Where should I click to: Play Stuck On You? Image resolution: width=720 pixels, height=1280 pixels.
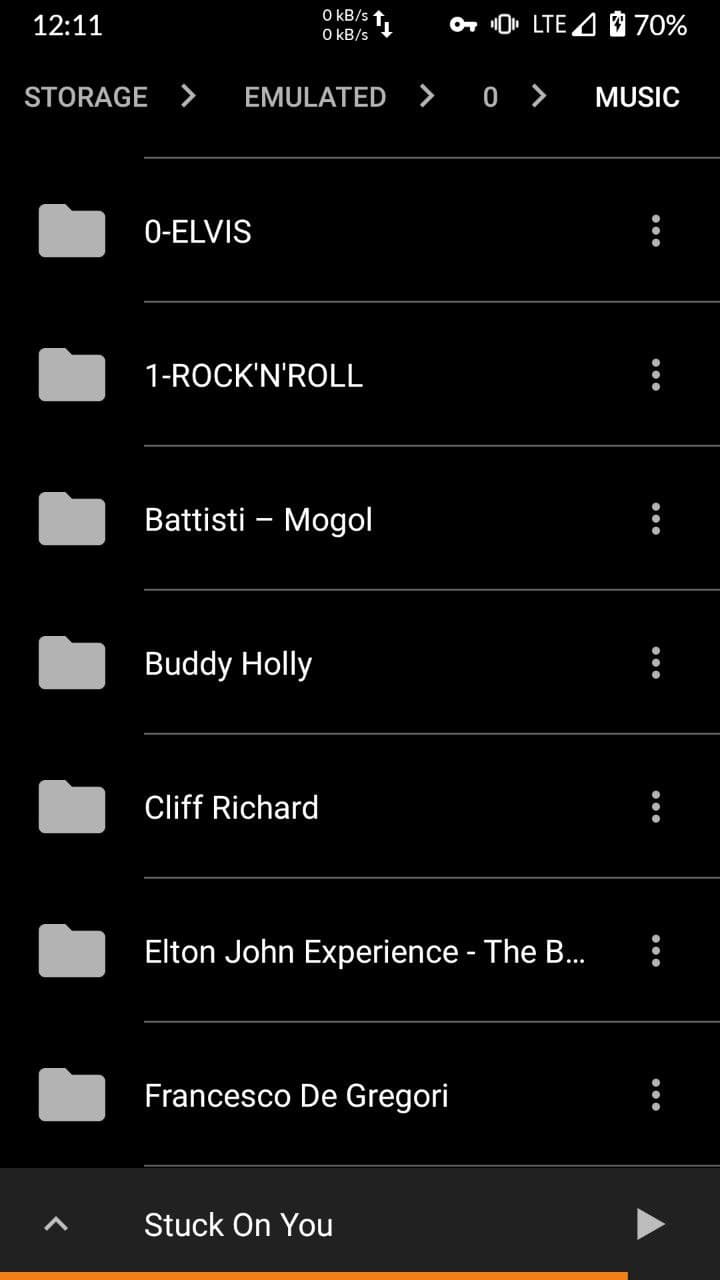click(650, 1224)
